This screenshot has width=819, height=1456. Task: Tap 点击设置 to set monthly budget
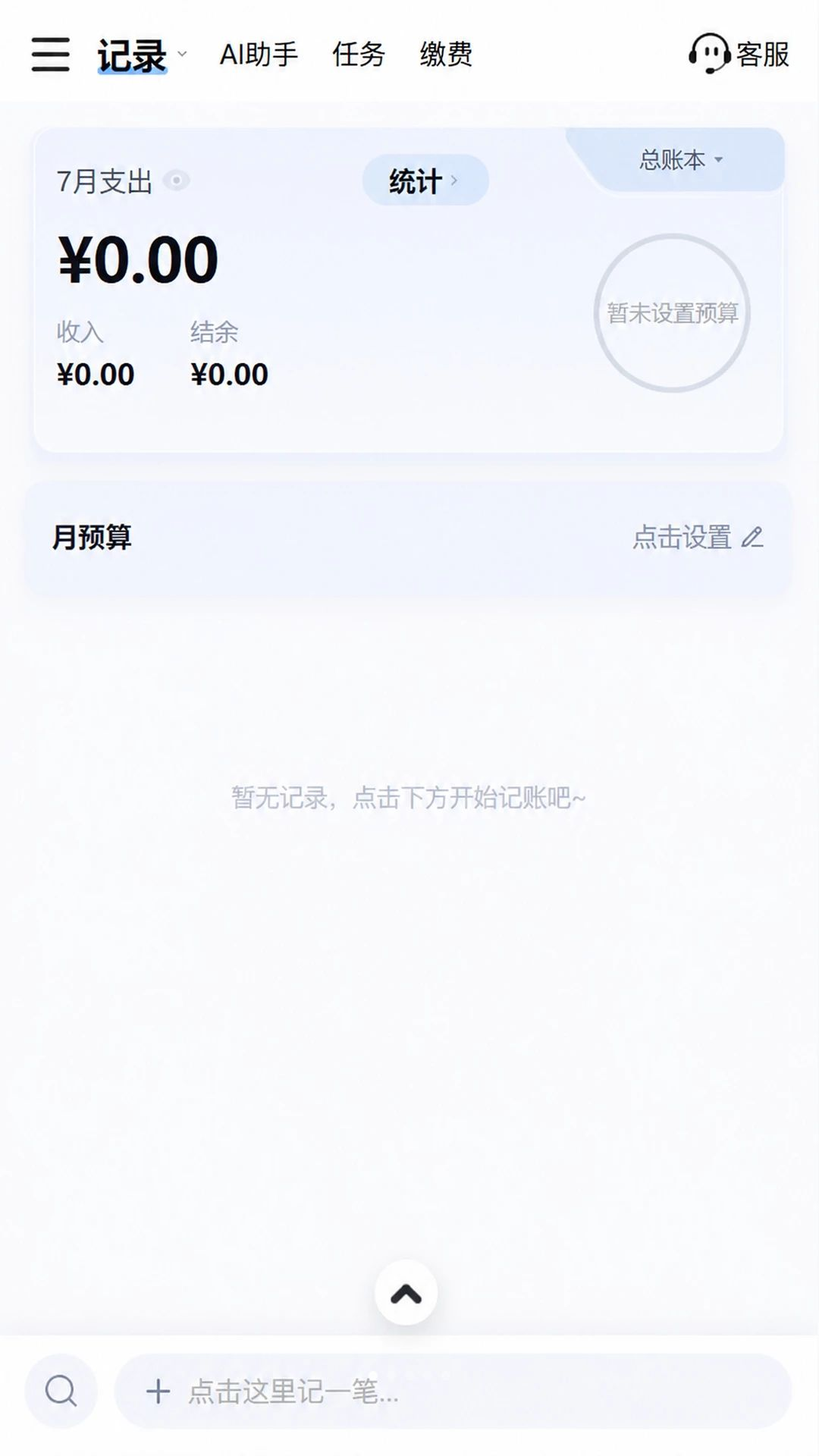pos(698,537)
